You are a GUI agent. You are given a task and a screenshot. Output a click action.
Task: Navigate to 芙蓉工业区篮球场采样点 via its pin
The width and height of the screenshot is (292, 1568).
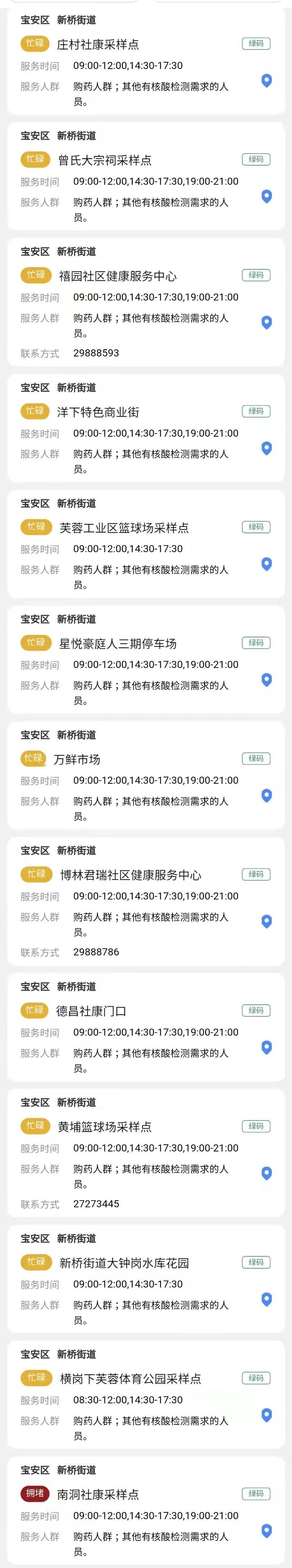click(266, 564)
